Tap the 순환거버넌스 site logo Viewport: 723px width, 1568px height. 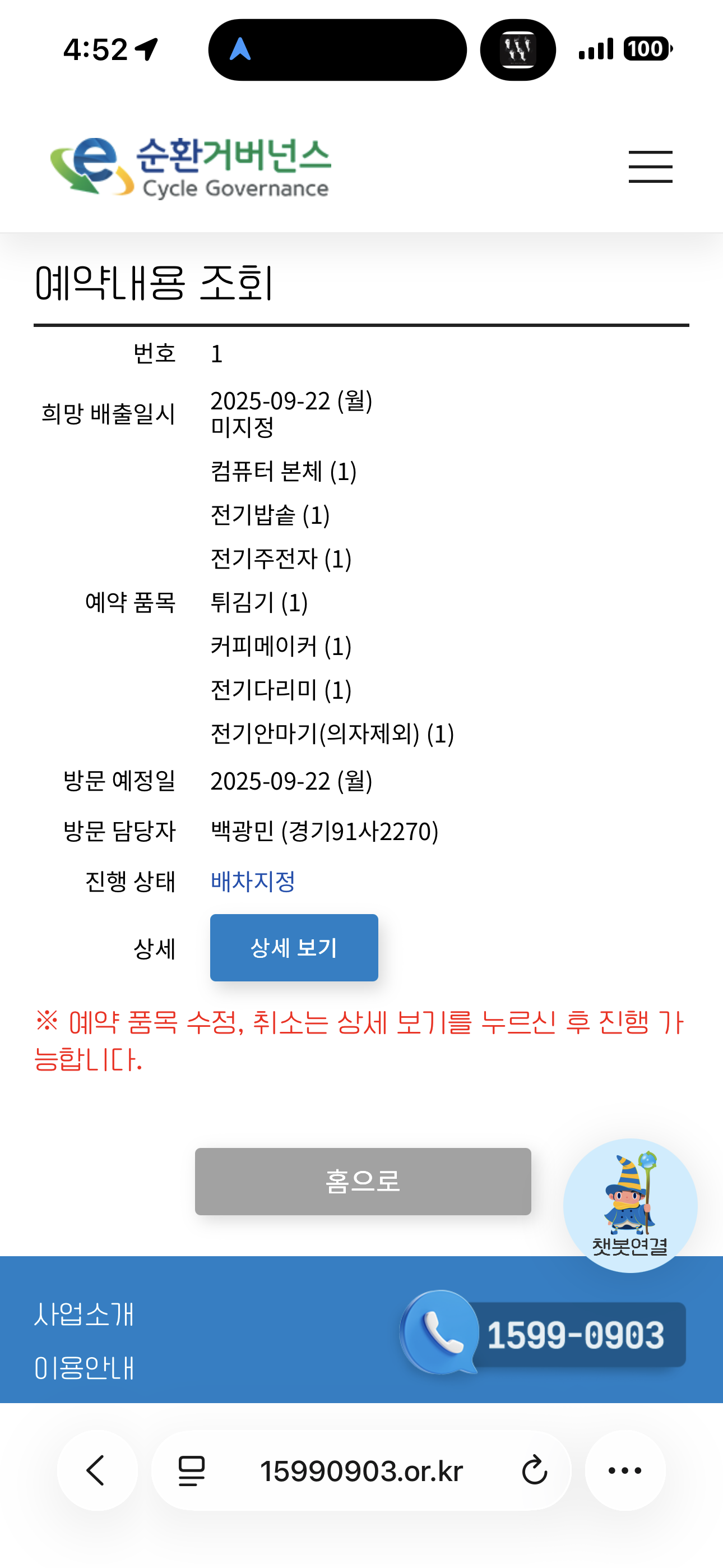click(x=191, y=167)
